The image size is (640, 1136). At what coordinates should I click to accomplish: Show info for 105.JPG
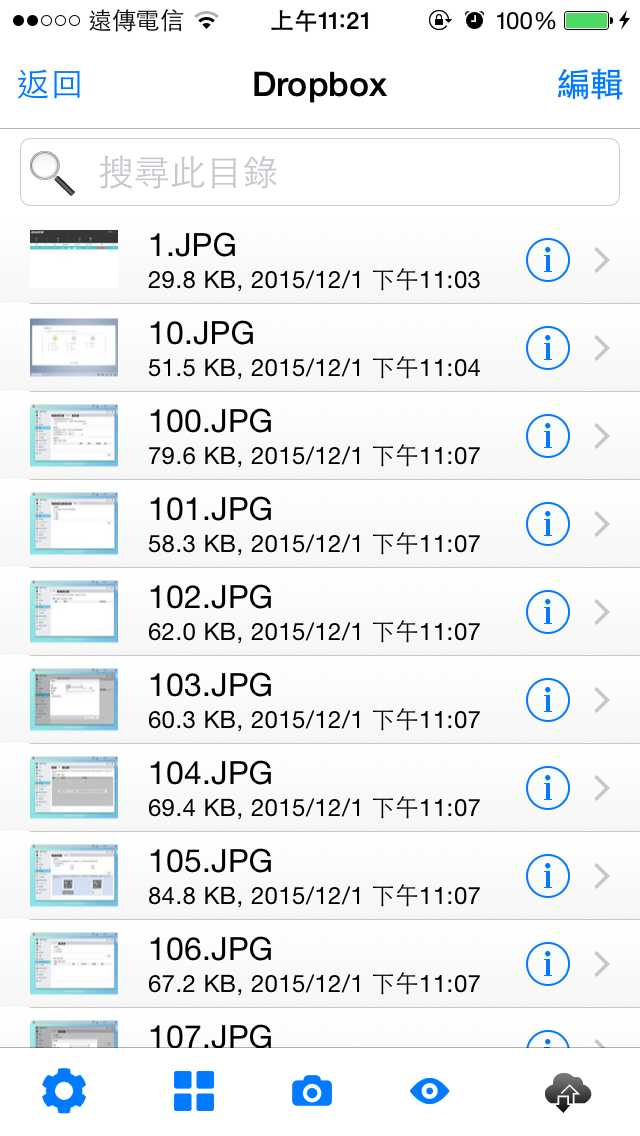547,876
